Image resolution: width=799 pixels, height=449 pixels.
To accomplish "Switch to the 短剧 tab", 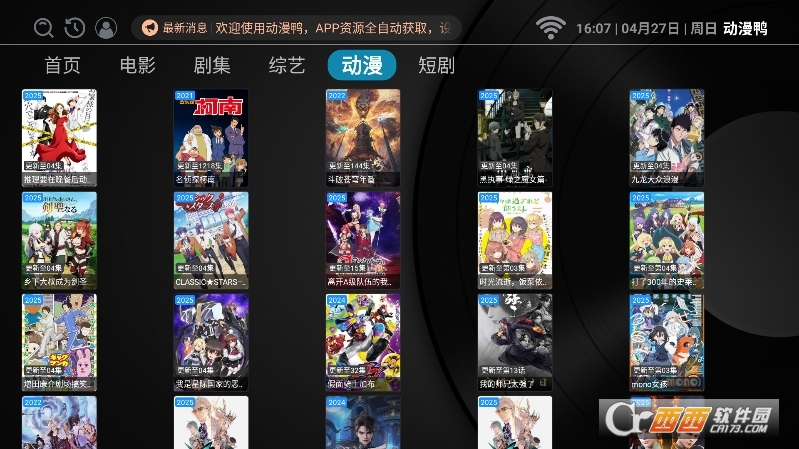I will point(436,66).
